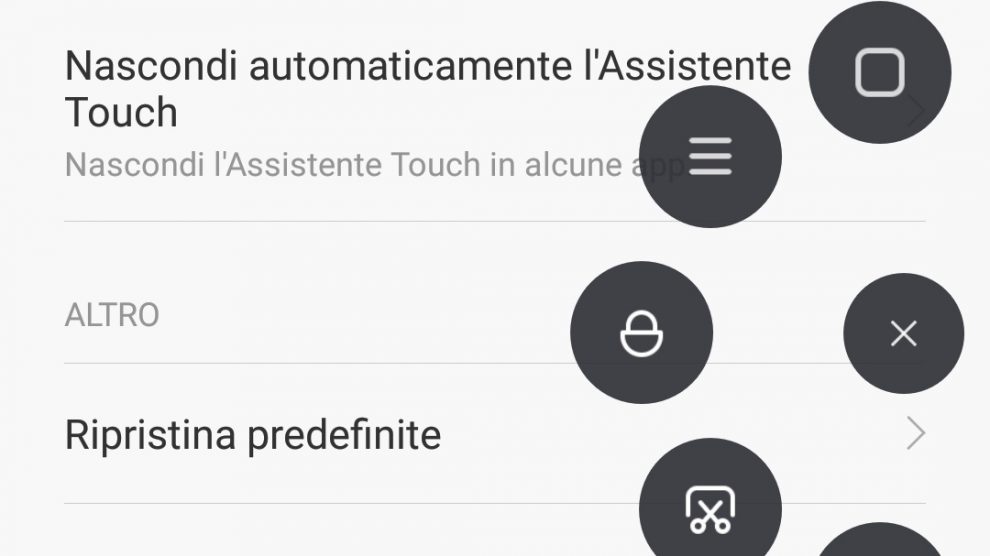This screenshot has width=990, height=556.
Task: Close the Touch Assistant floating menu
Action: pos(903,333)
